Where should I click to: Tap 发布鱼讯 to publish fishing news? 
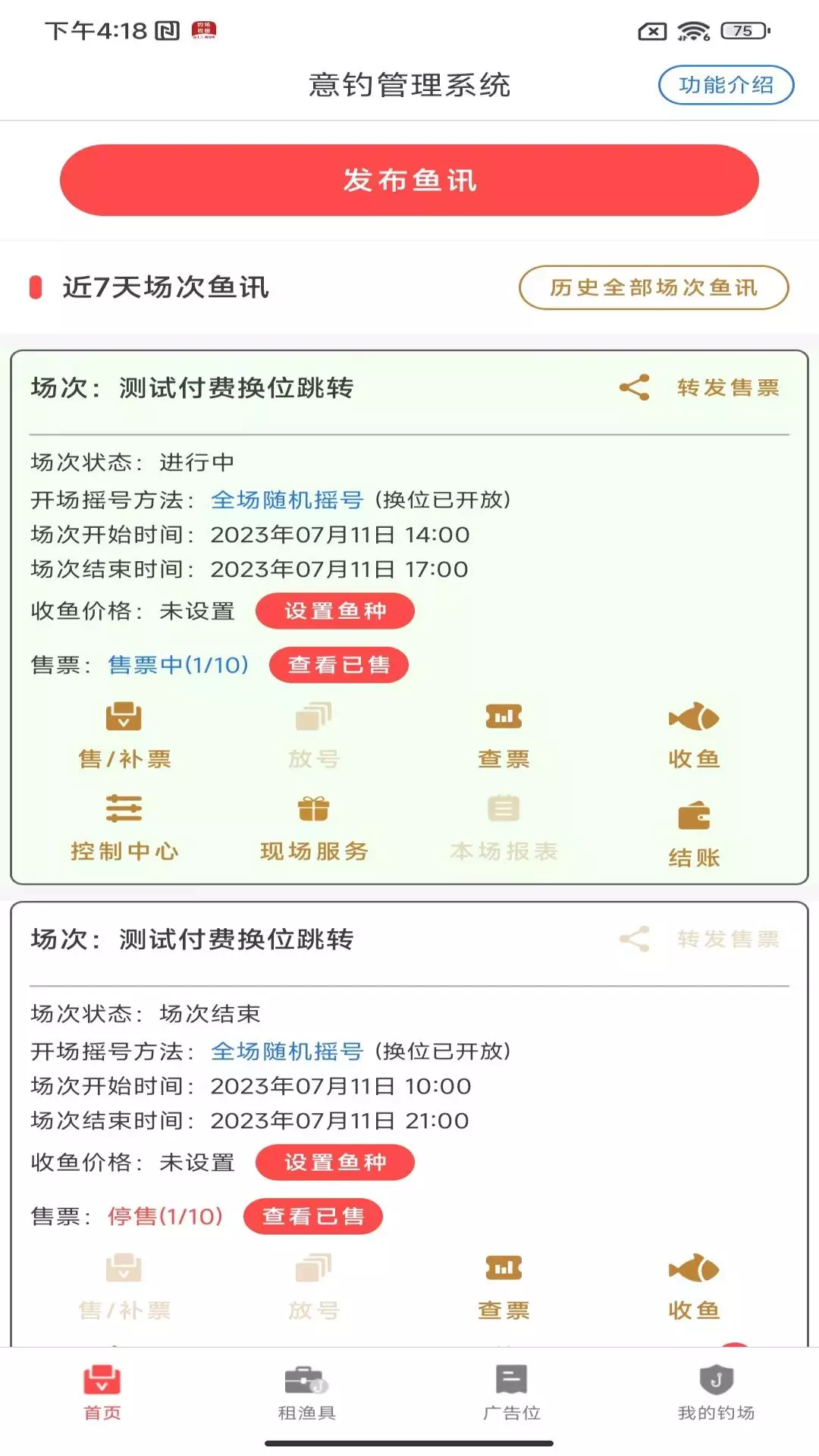point(409,180)
